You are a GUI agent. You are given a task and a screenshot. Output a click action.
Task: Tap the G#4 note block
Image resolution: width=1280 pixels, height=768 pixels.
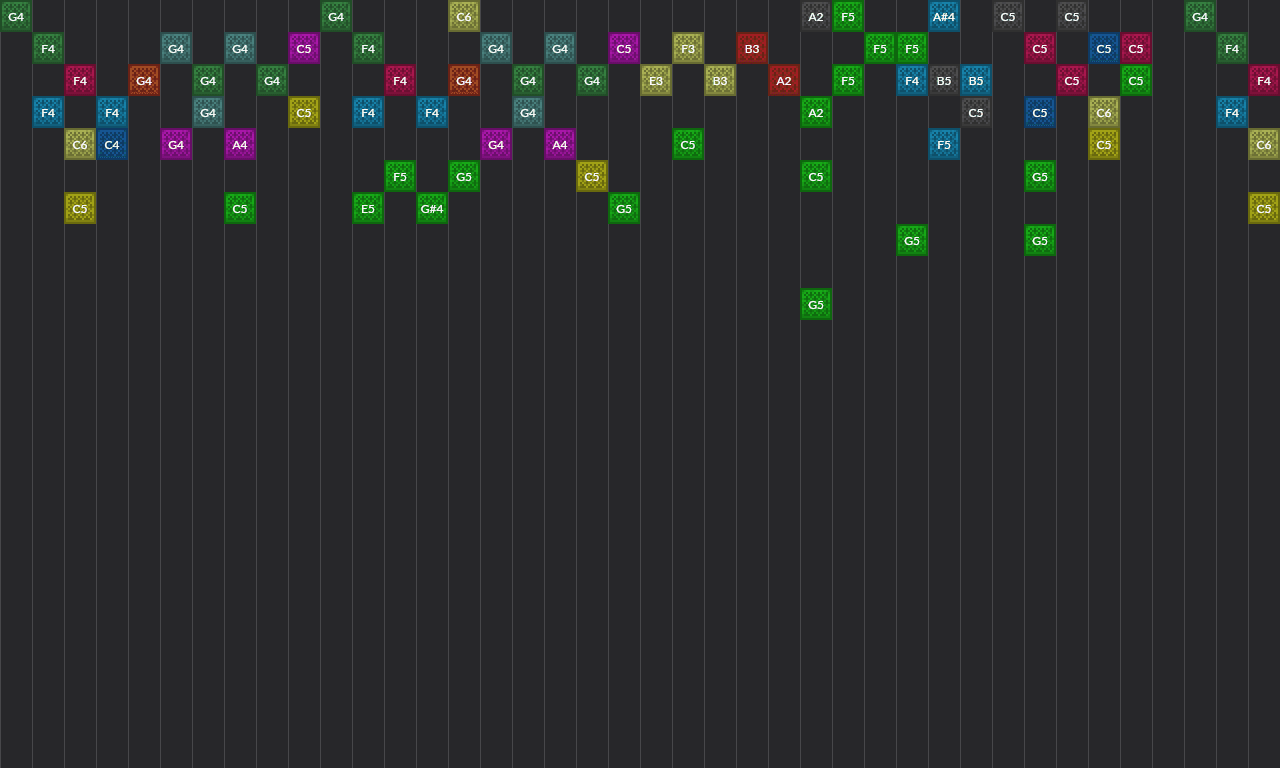[432, 208]
